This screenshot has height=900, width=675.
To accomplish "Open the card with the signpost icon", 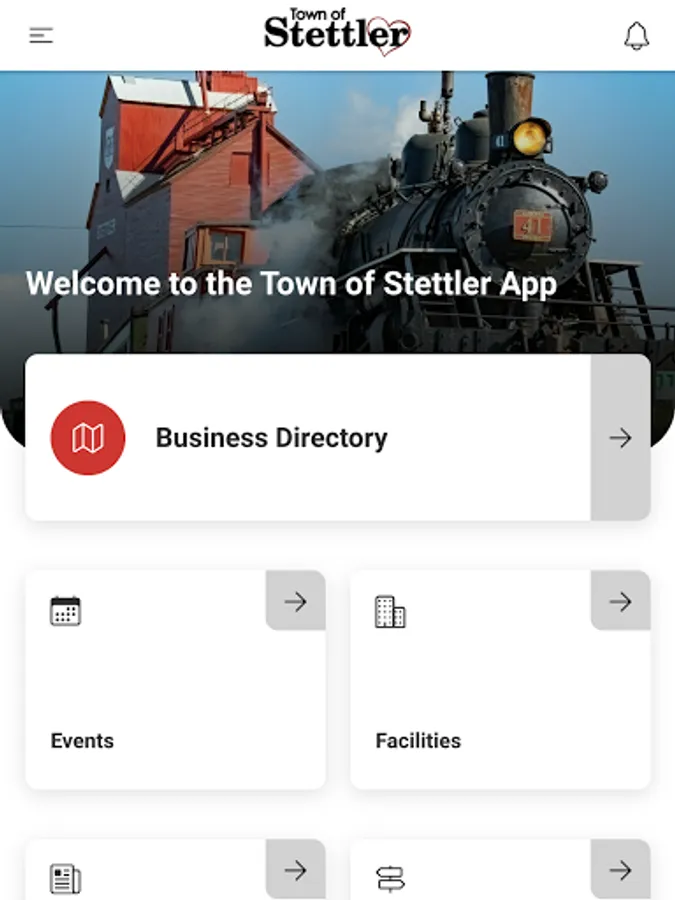I will [x=500, y=869].
